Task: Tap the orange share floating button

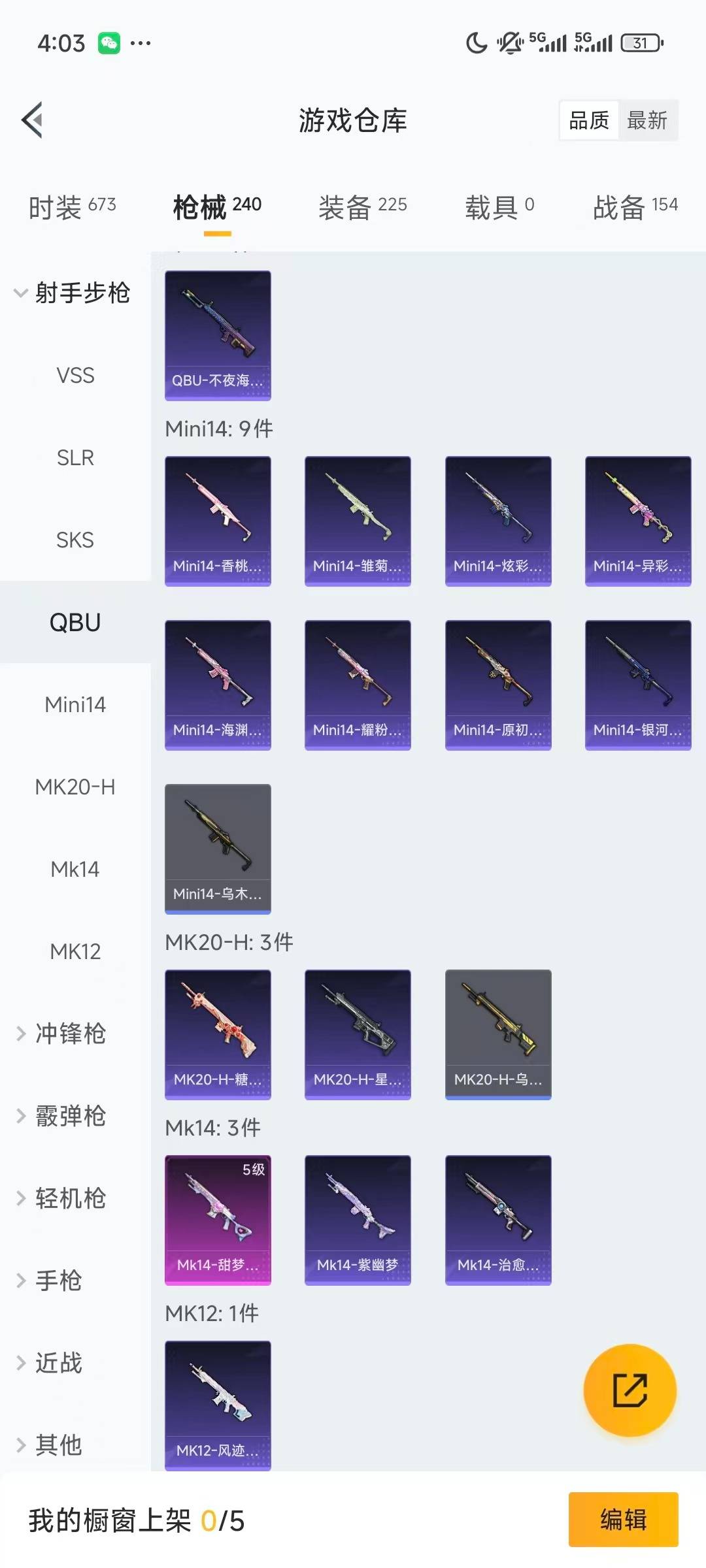Action: [630, 1390]
